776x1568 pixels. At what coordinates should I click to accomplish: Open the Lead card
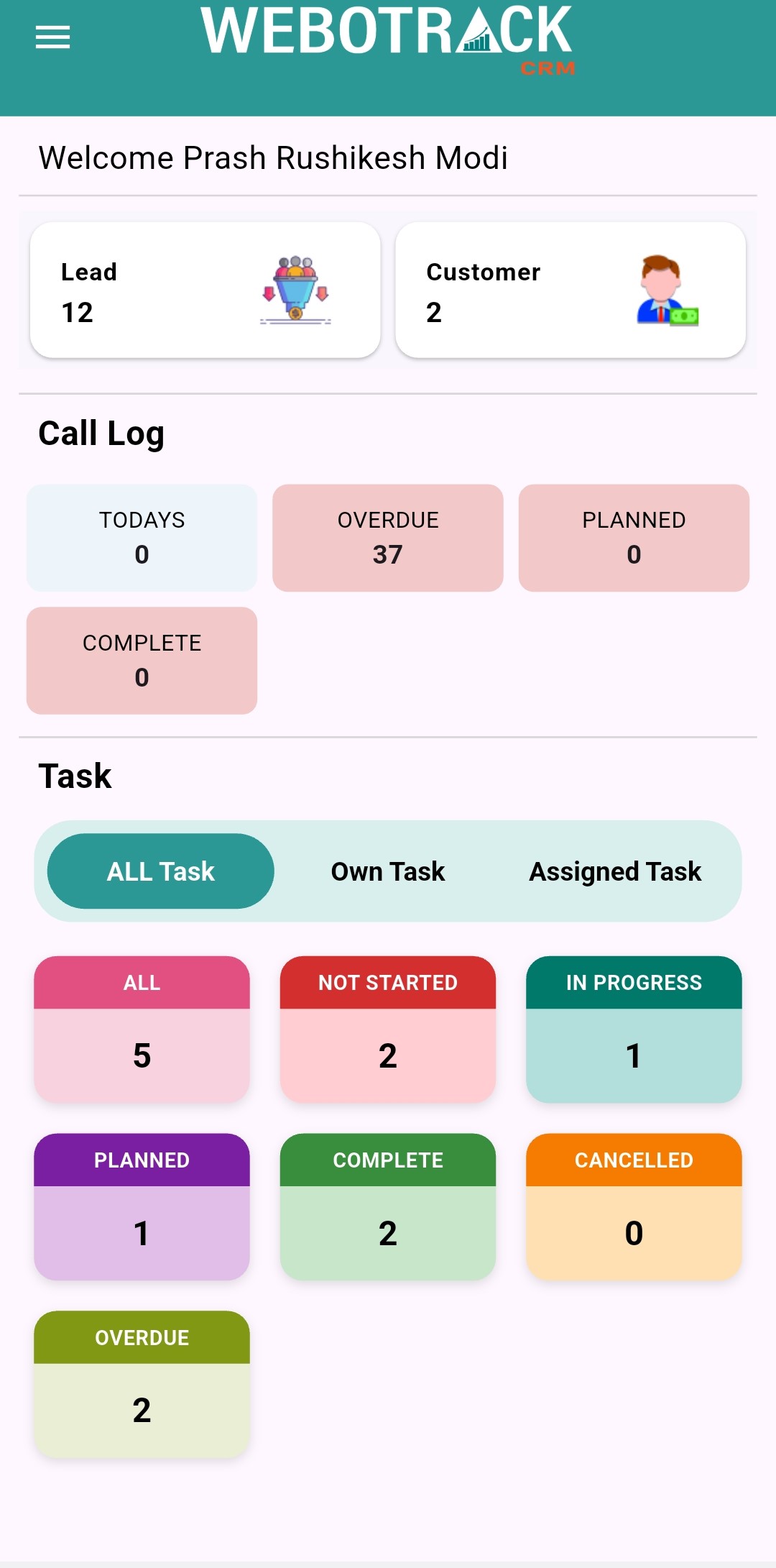[205, 290]
